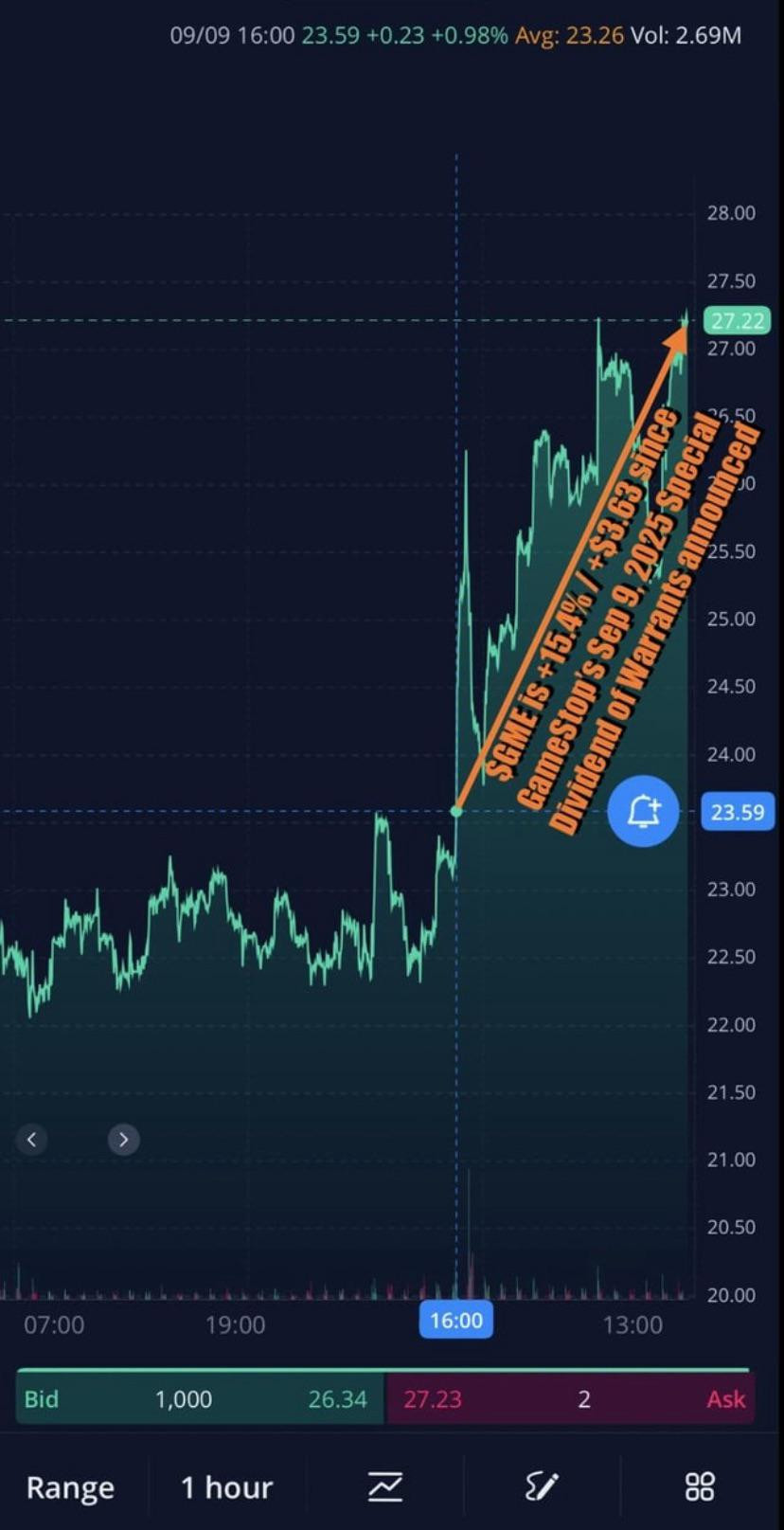Open the Range selector

pos(70,1487)
